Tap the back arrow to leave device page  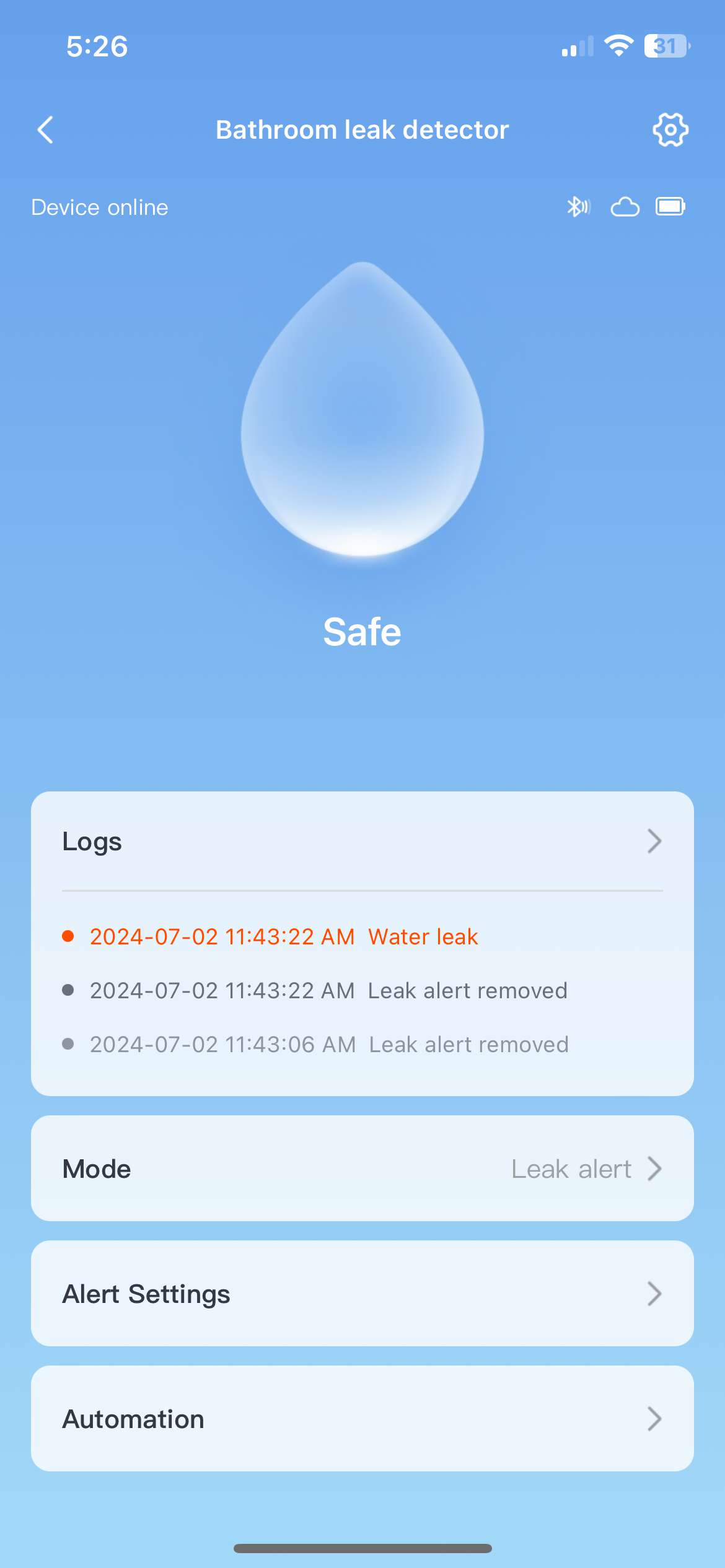click(x=45, y=130)
